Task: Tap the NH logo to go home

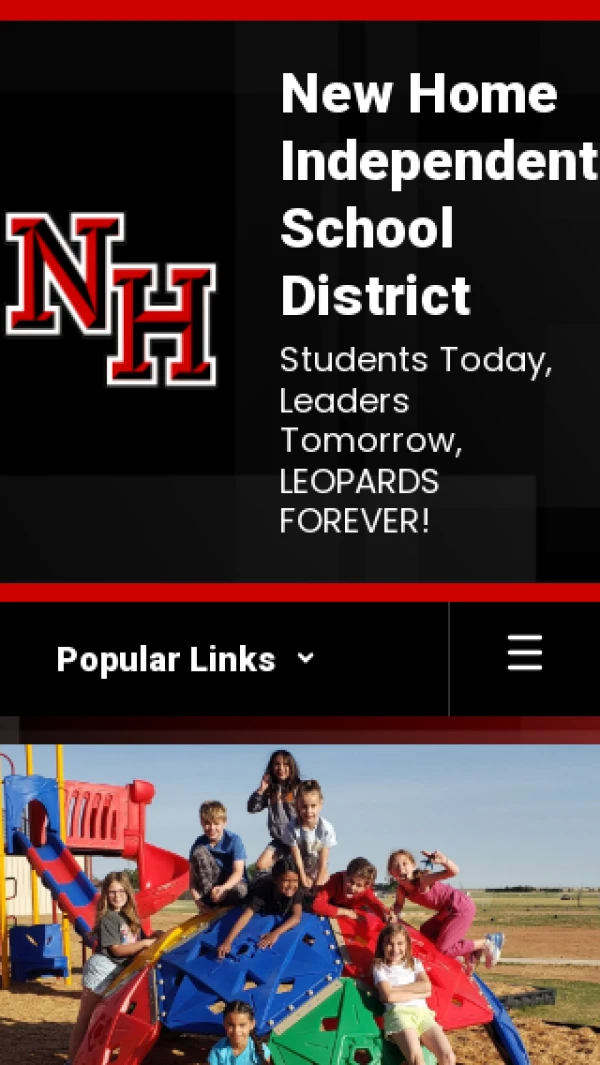Action: click(111, 299)
